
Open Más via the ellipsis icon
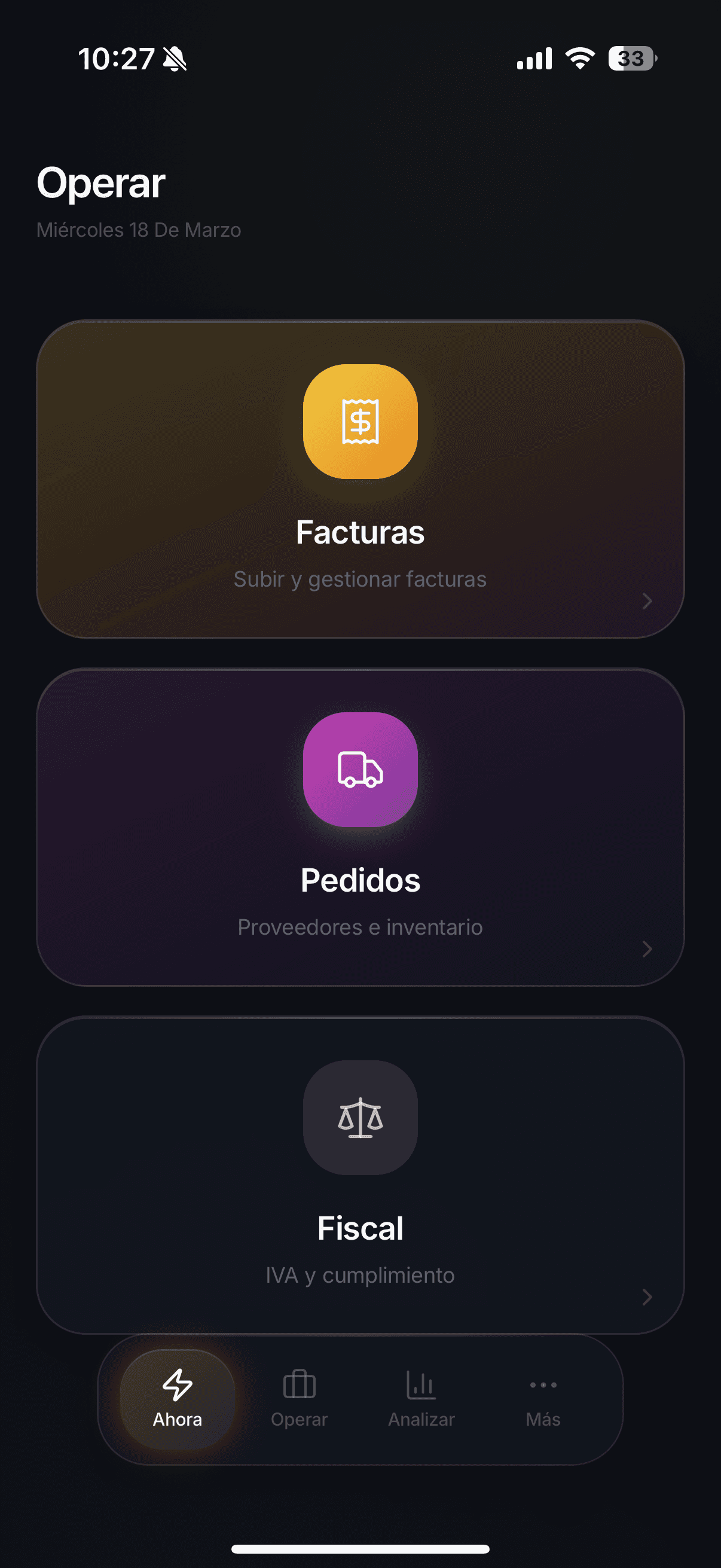(542, 1386)
